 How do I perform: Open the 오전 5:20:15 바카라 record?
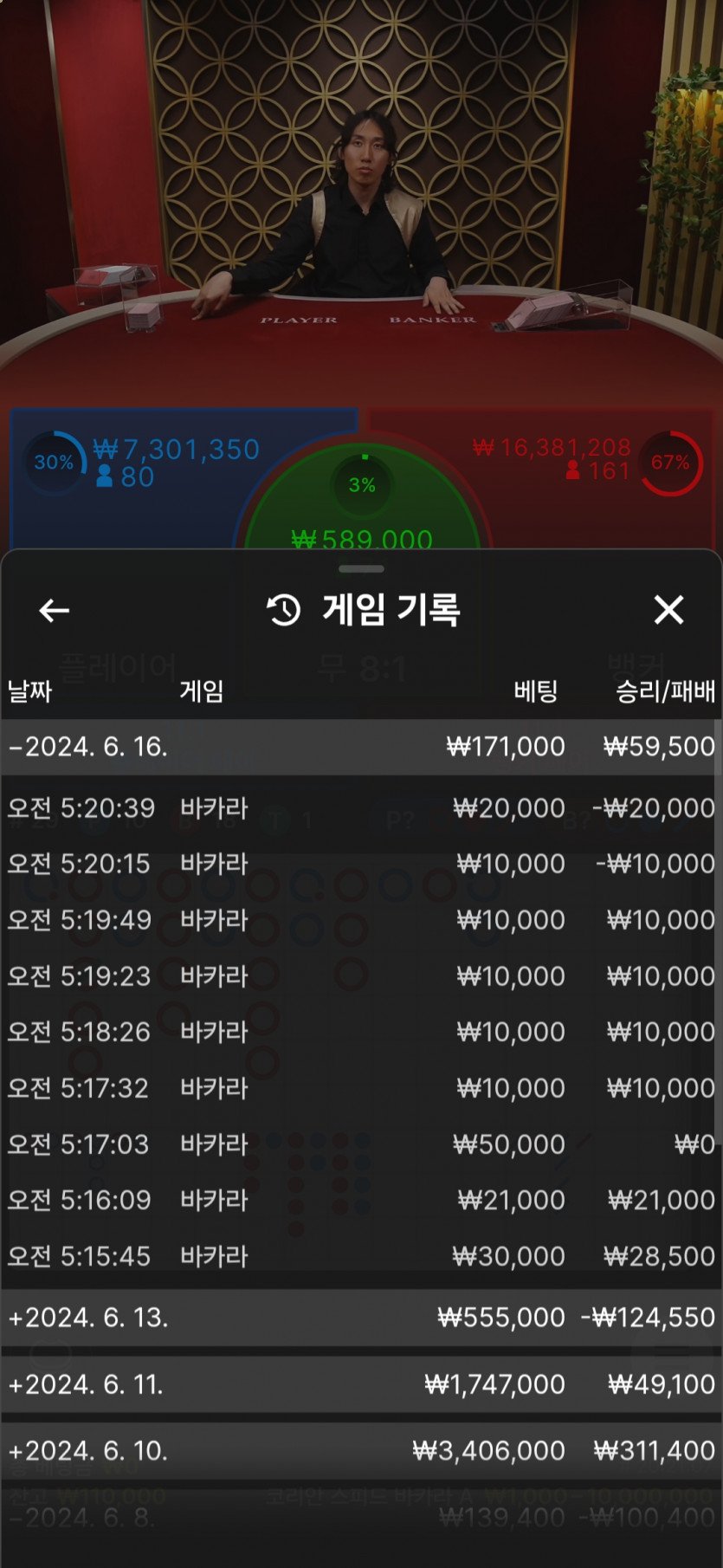point(361,864)
